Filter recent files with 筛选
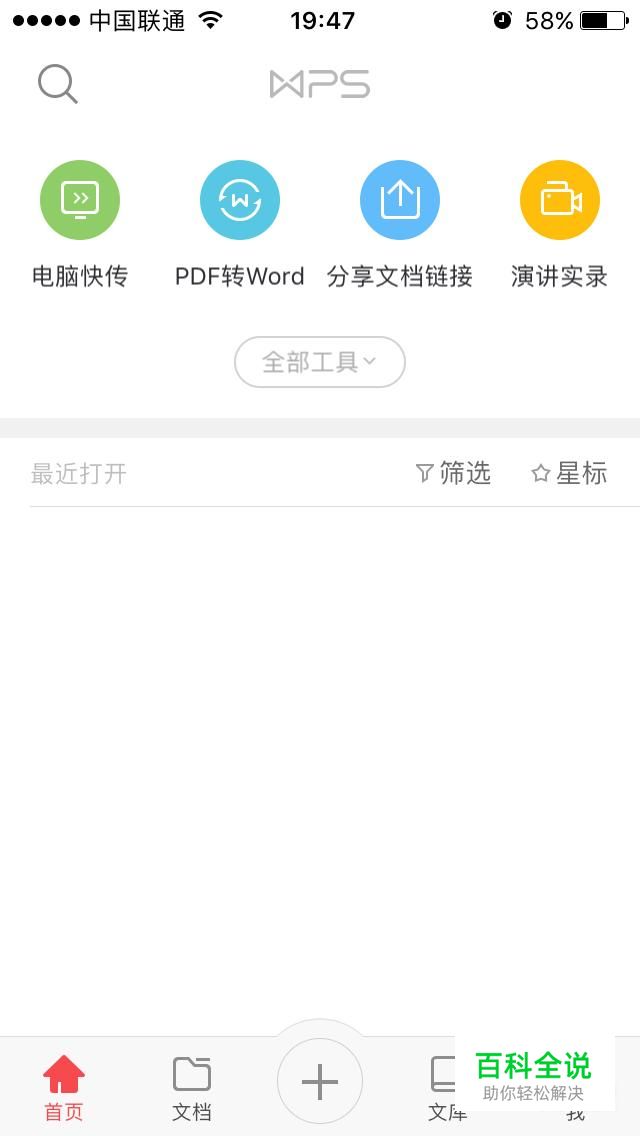The image size is (640, 1136). [453, 473]
